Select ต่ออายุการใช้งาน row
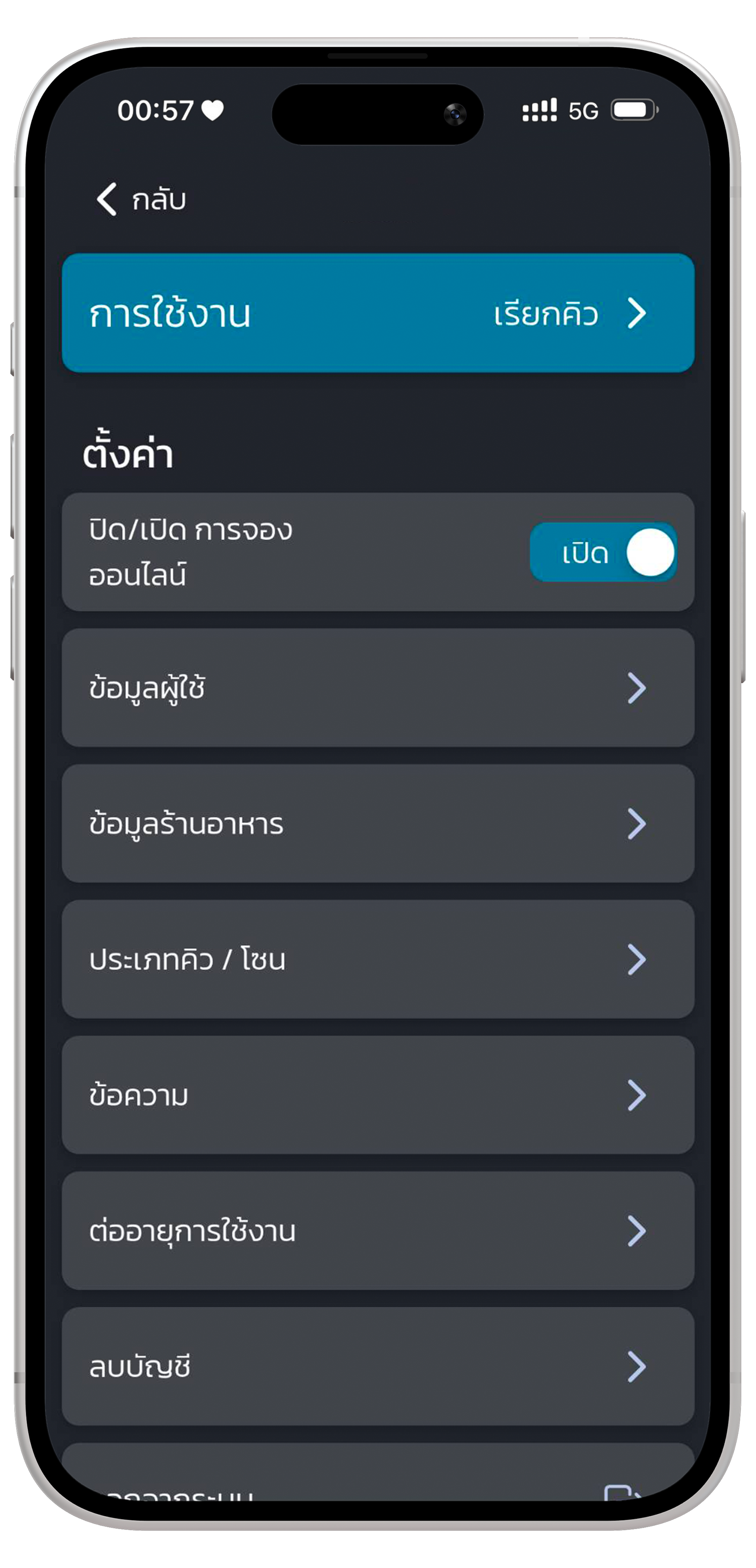The width and height of the screenshot is (756, 1568). (378, 1231)
